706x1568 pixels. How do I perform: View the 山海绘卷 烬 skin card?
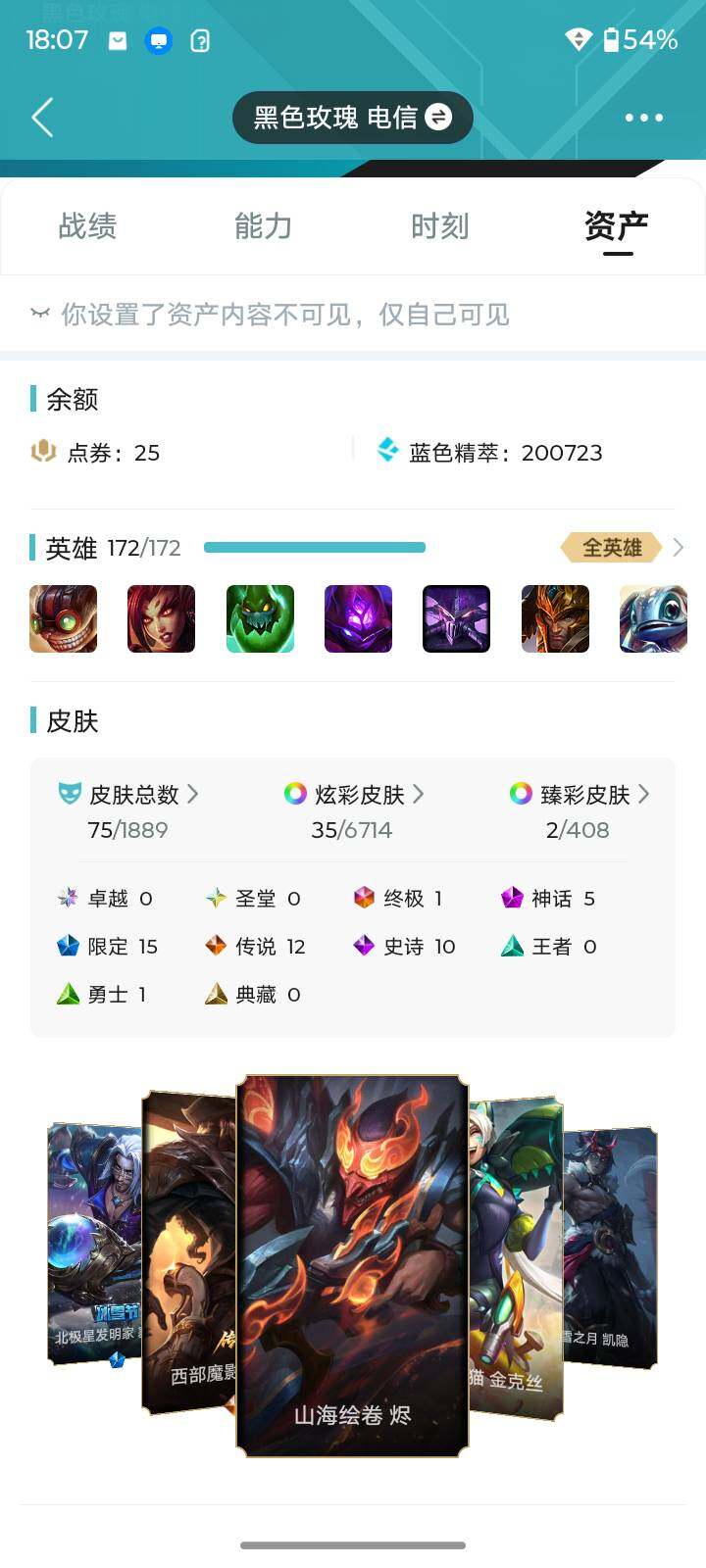352,1264
